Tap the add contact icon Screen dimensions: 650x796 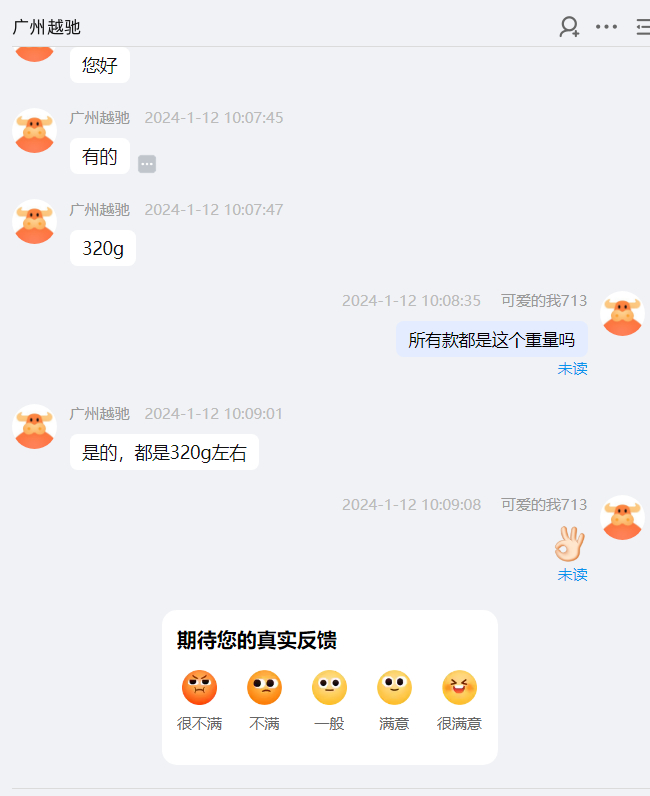tap(569, 27)
